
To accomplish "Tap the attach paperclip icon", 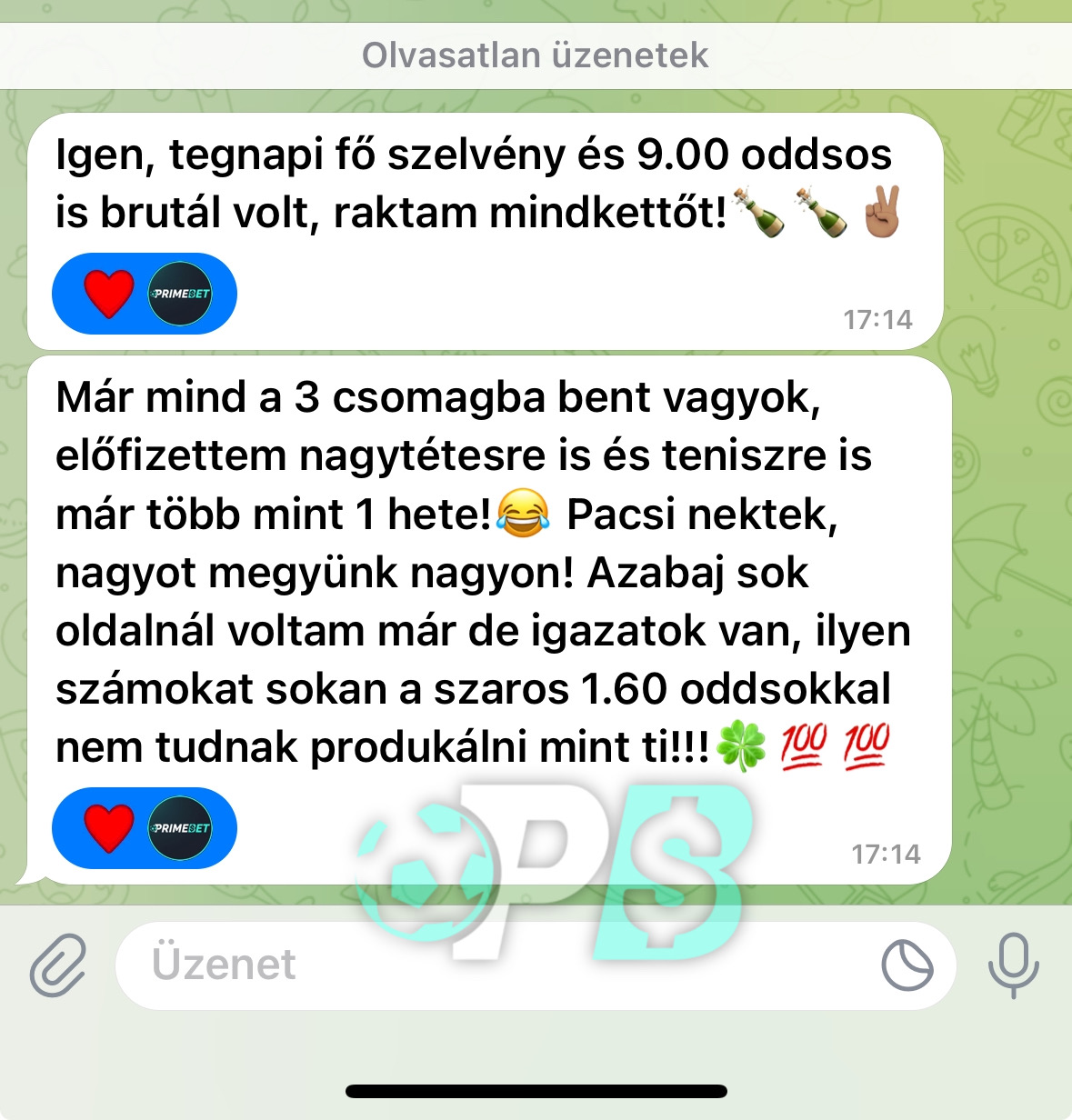I will pos(58,965).
